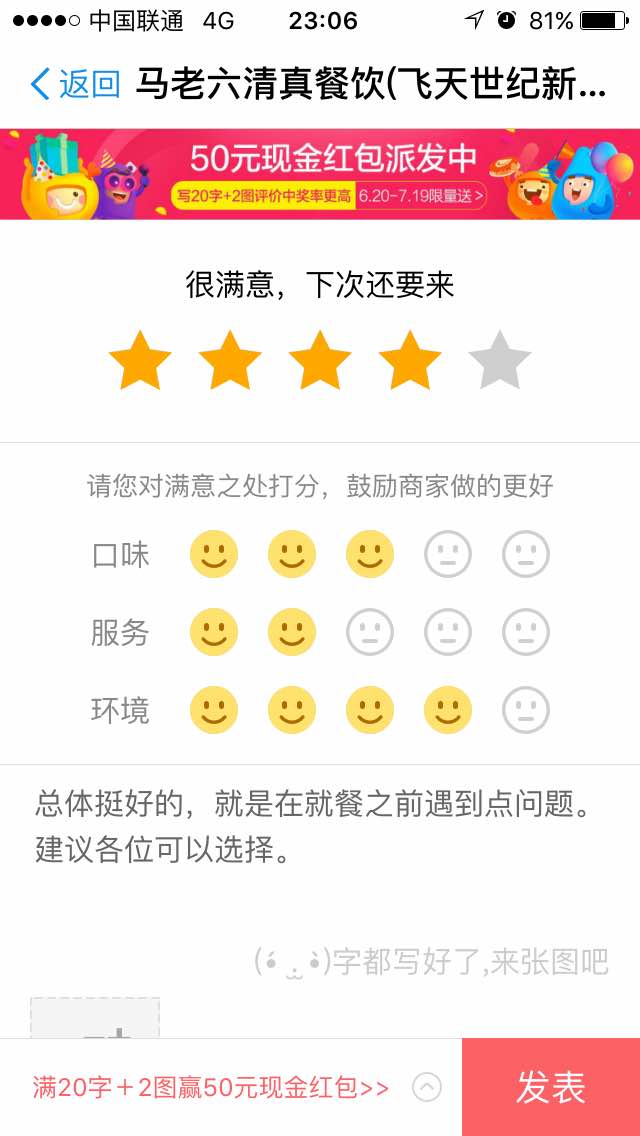Image resolution: width=640 pixels, height=1136 pixels.
Task: Add a photo with the plus tile
Action: [x=95, y=1020]
